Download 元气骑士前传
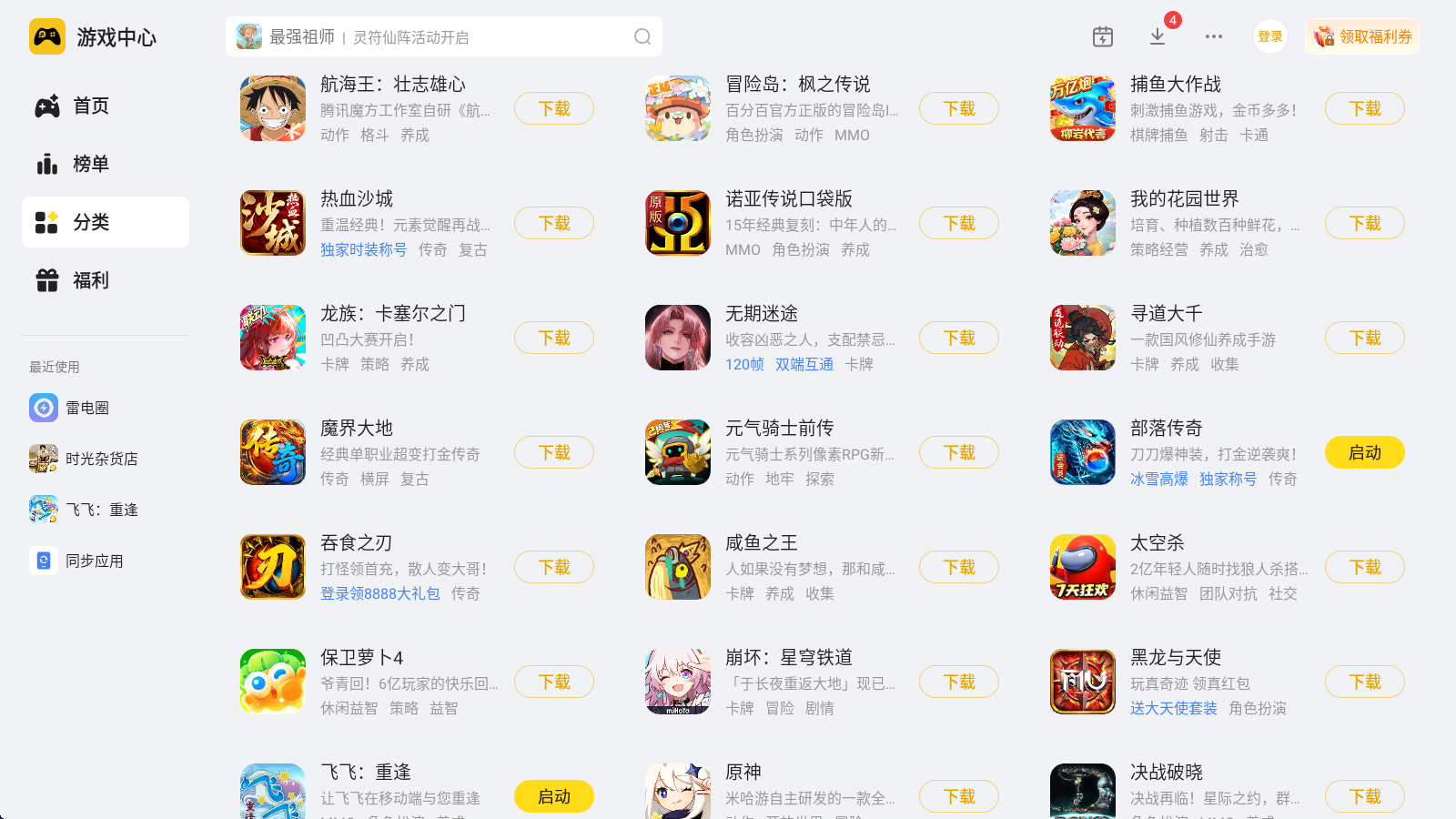The image size is (1456, 819). (958, 452)
